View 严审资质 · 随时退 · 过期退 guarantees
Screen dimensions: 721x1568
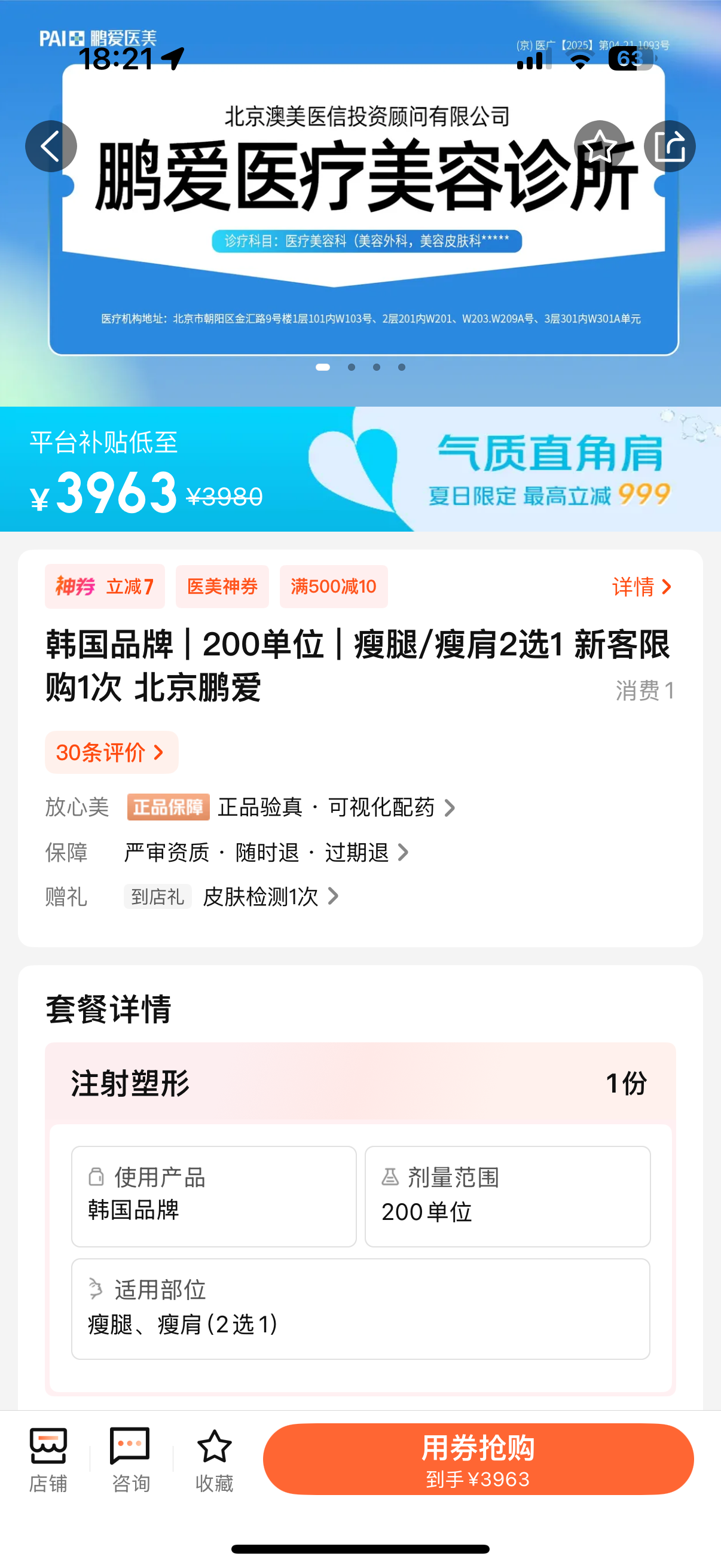267,852
